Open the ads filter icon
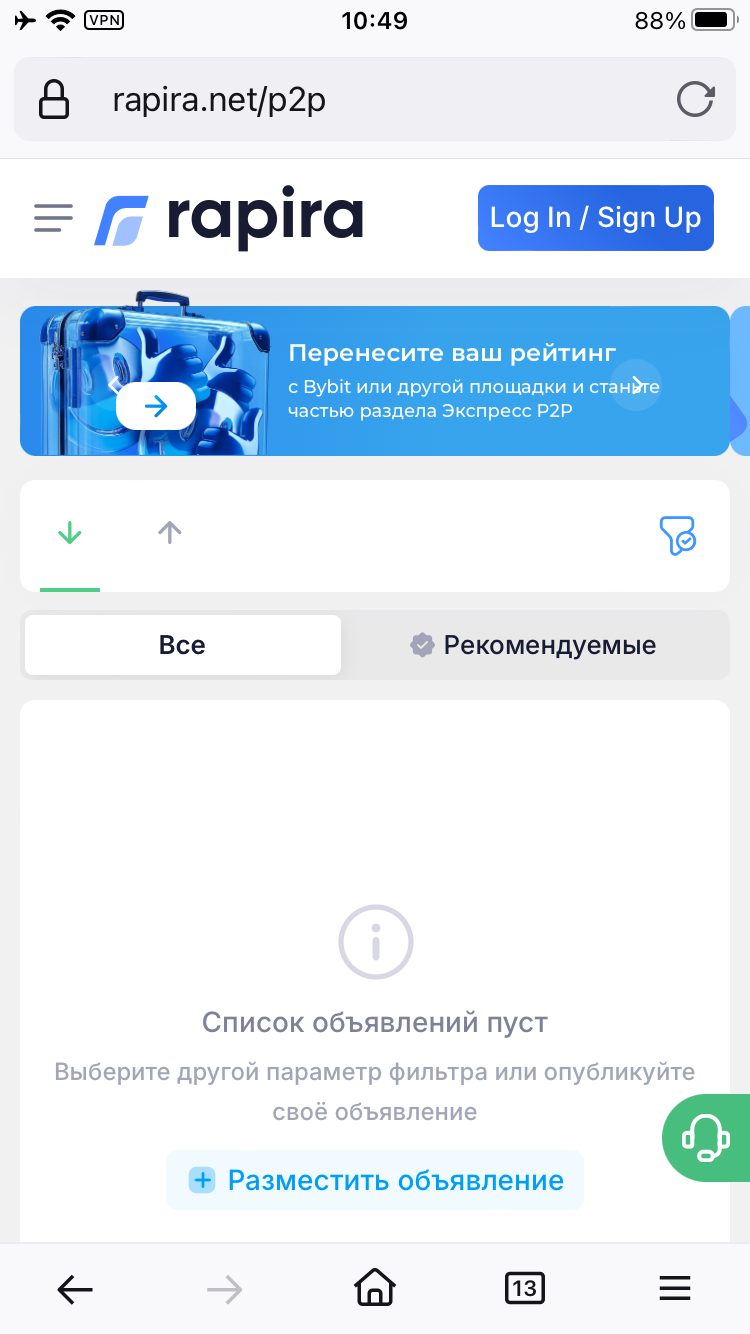 (678, 535)
